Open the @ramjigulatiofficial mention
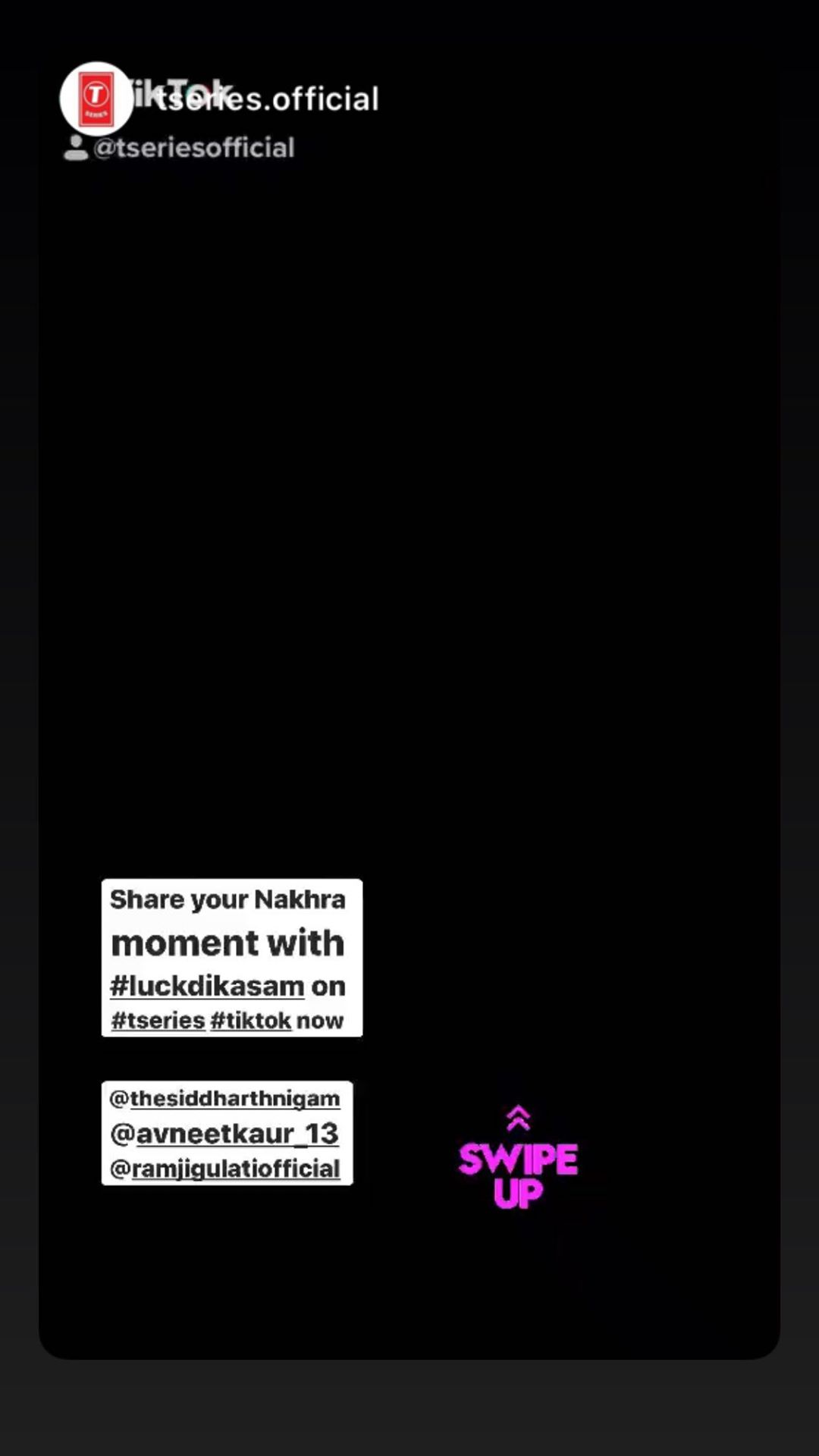This screenshot has width=819, height=1456. coord(225,1169)
